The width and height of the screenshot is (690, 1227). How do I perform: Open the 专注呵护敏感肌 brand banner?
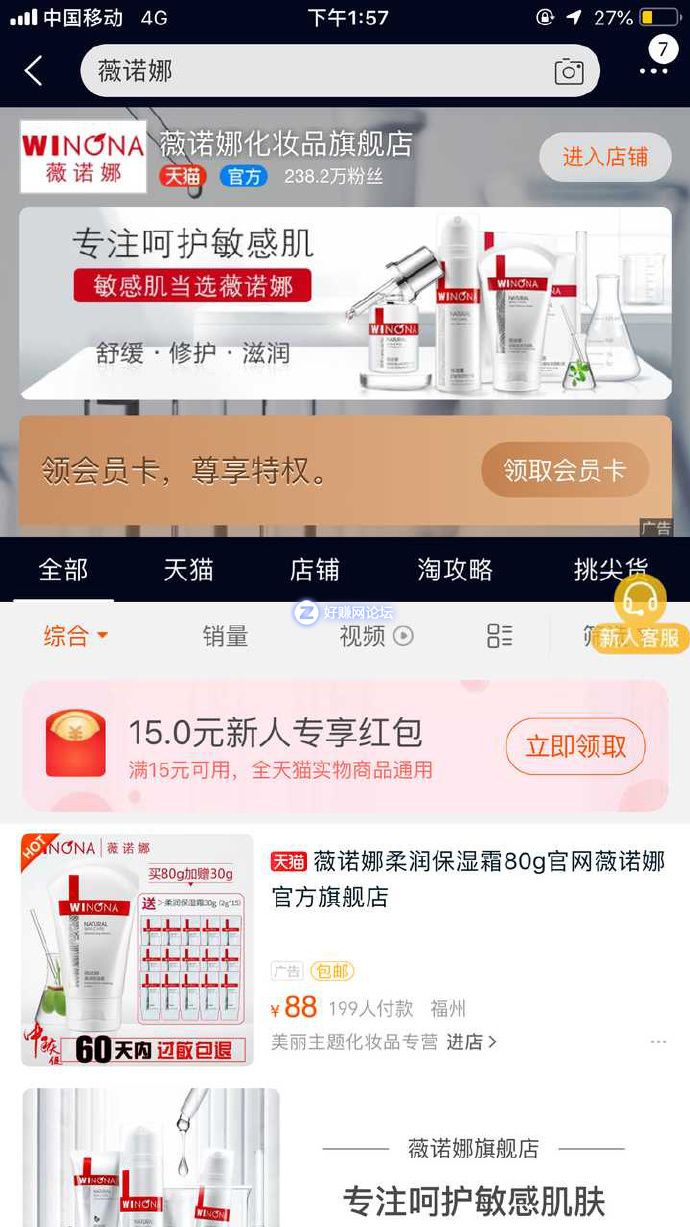click(345, 303)
